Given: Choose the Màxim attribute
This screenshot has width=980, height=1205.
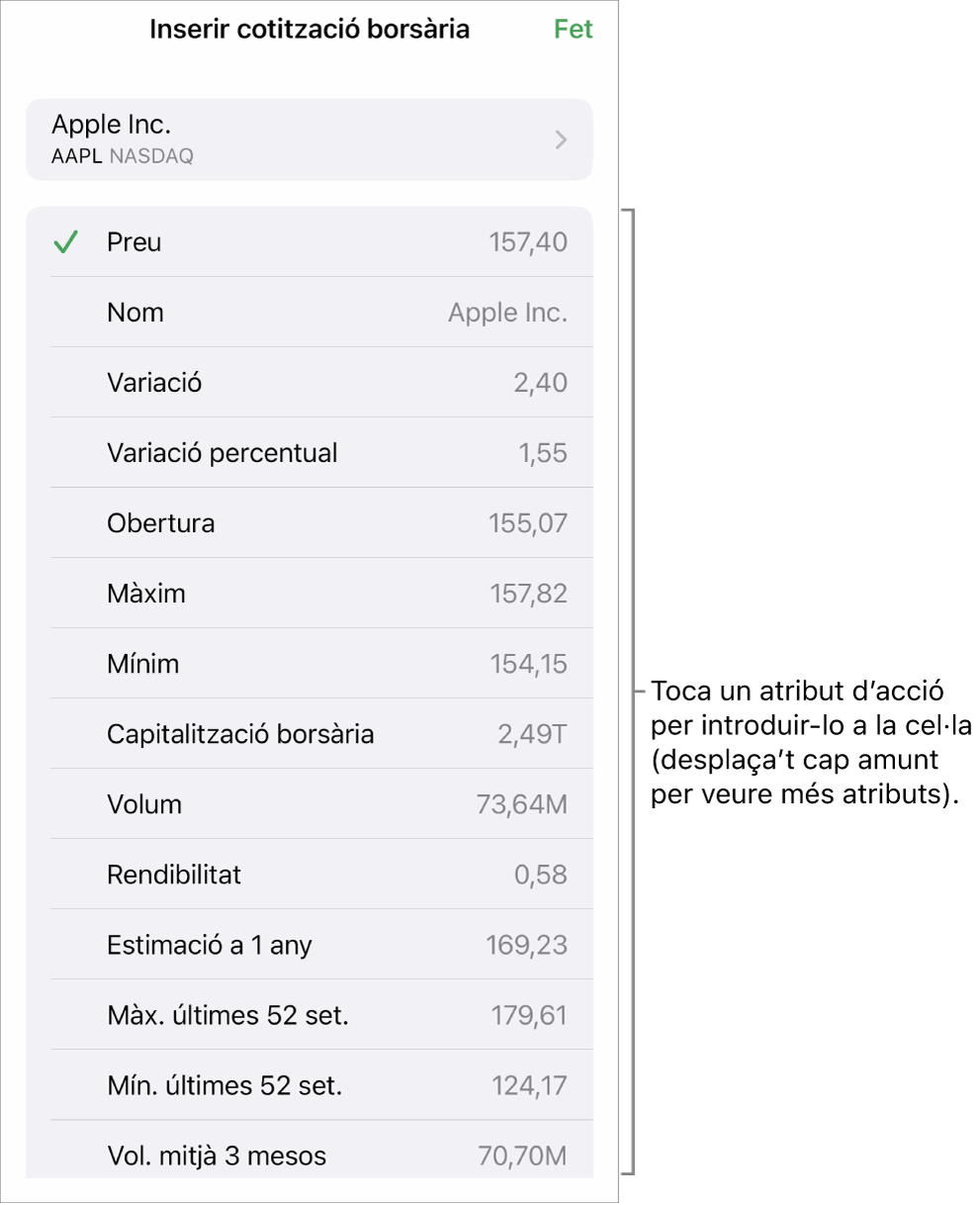Looking at the screenshot, I should [309, 594].
